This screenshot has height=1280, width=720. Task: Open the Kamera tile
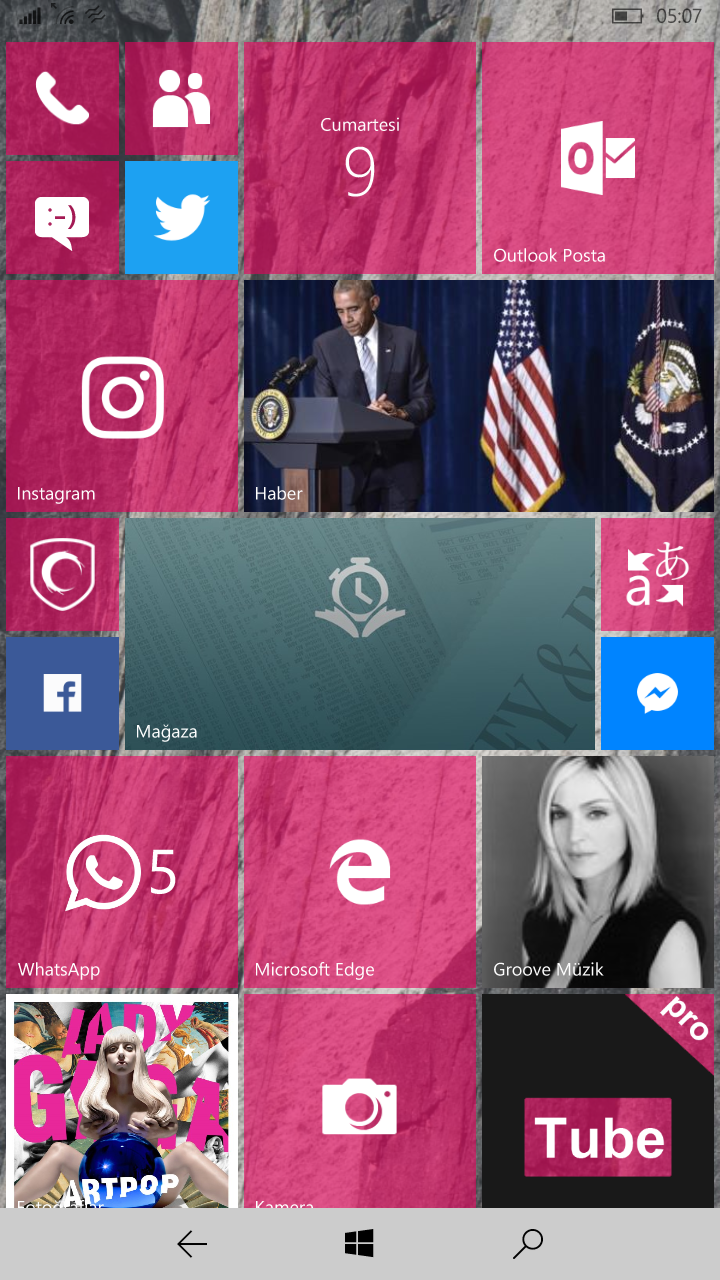pos(360,1101)
